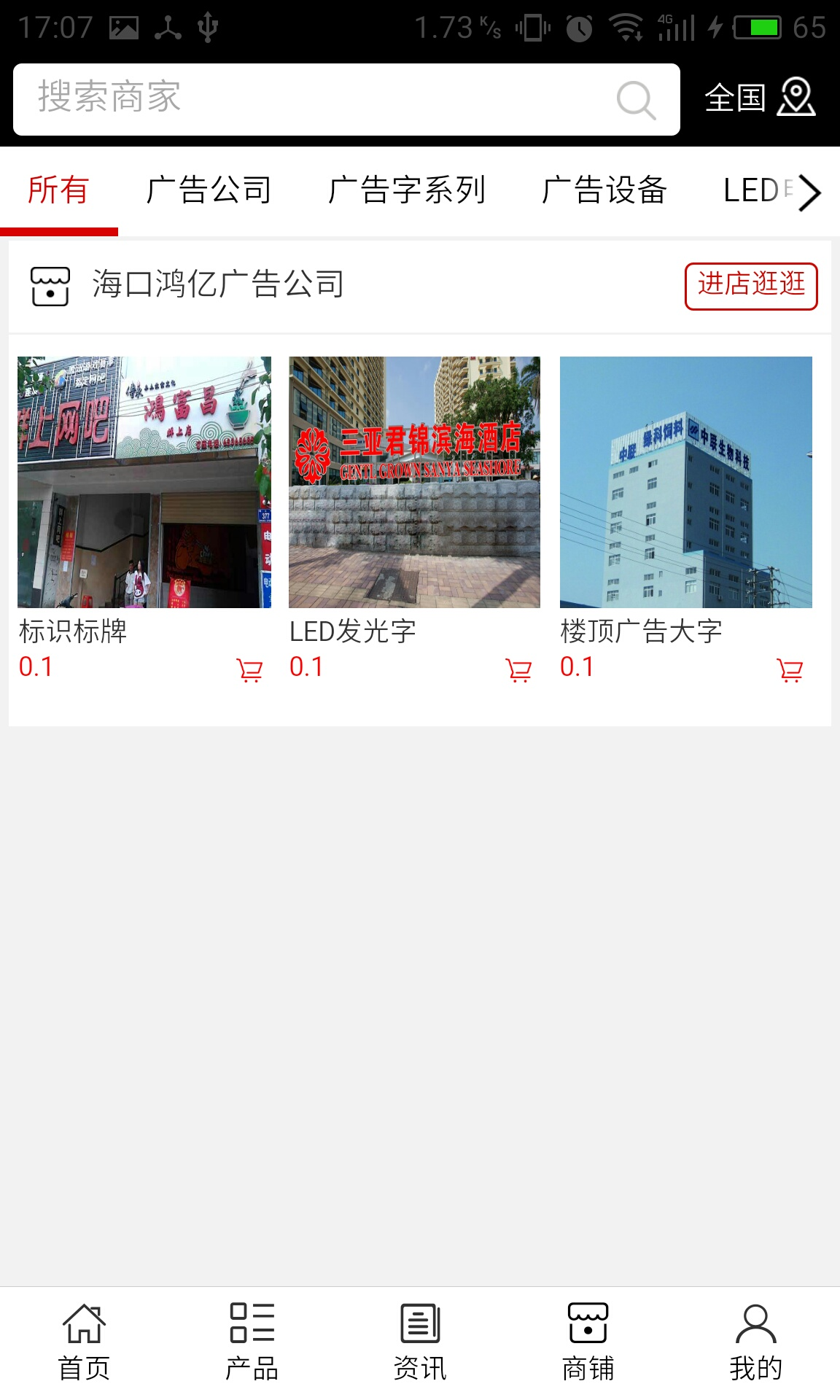Open the LED发光字 product
Image resolution: width=840 pixels, height=1400 pixels.
(x=414, y=482)
